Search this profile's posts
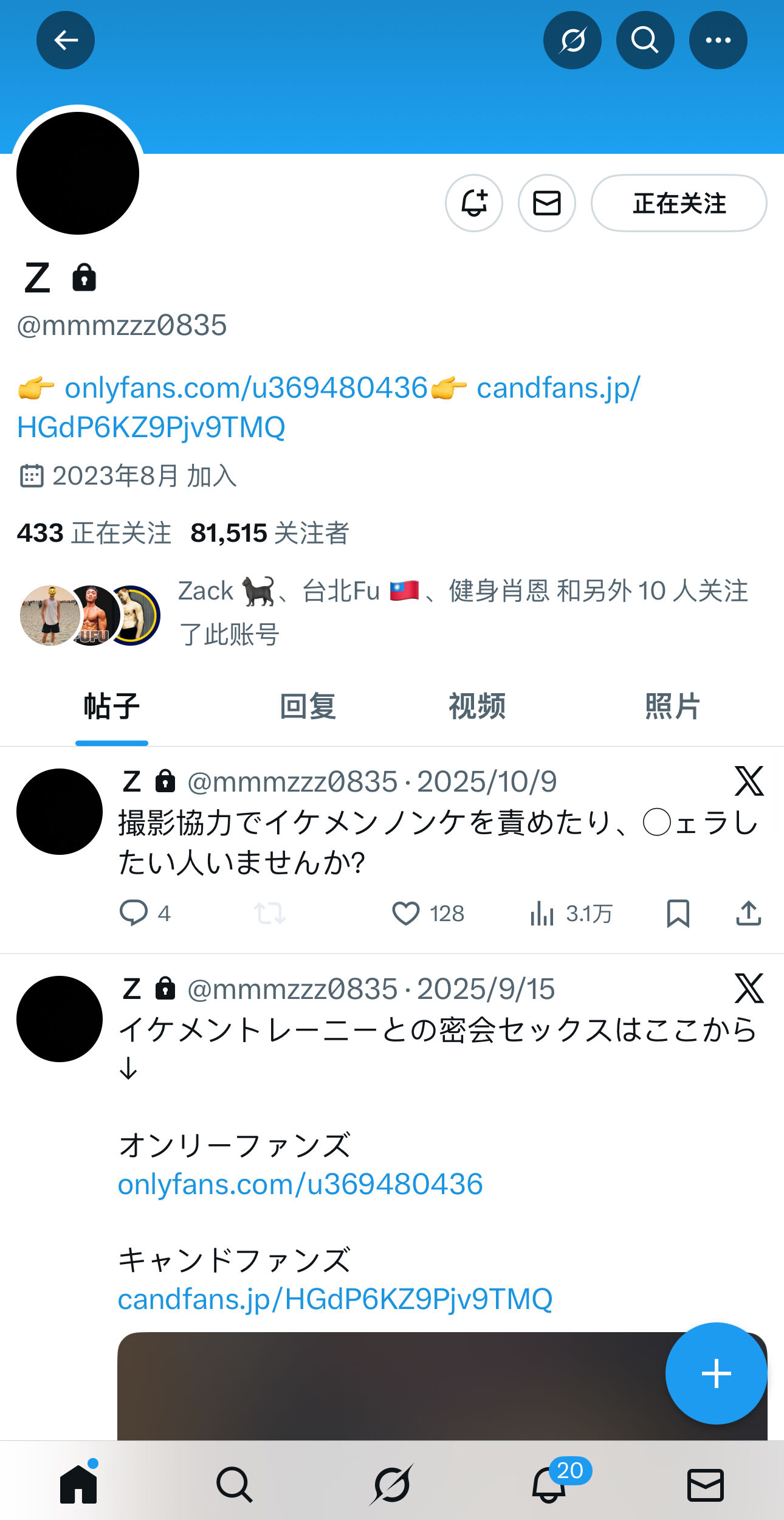 click(x=645, y=40)
